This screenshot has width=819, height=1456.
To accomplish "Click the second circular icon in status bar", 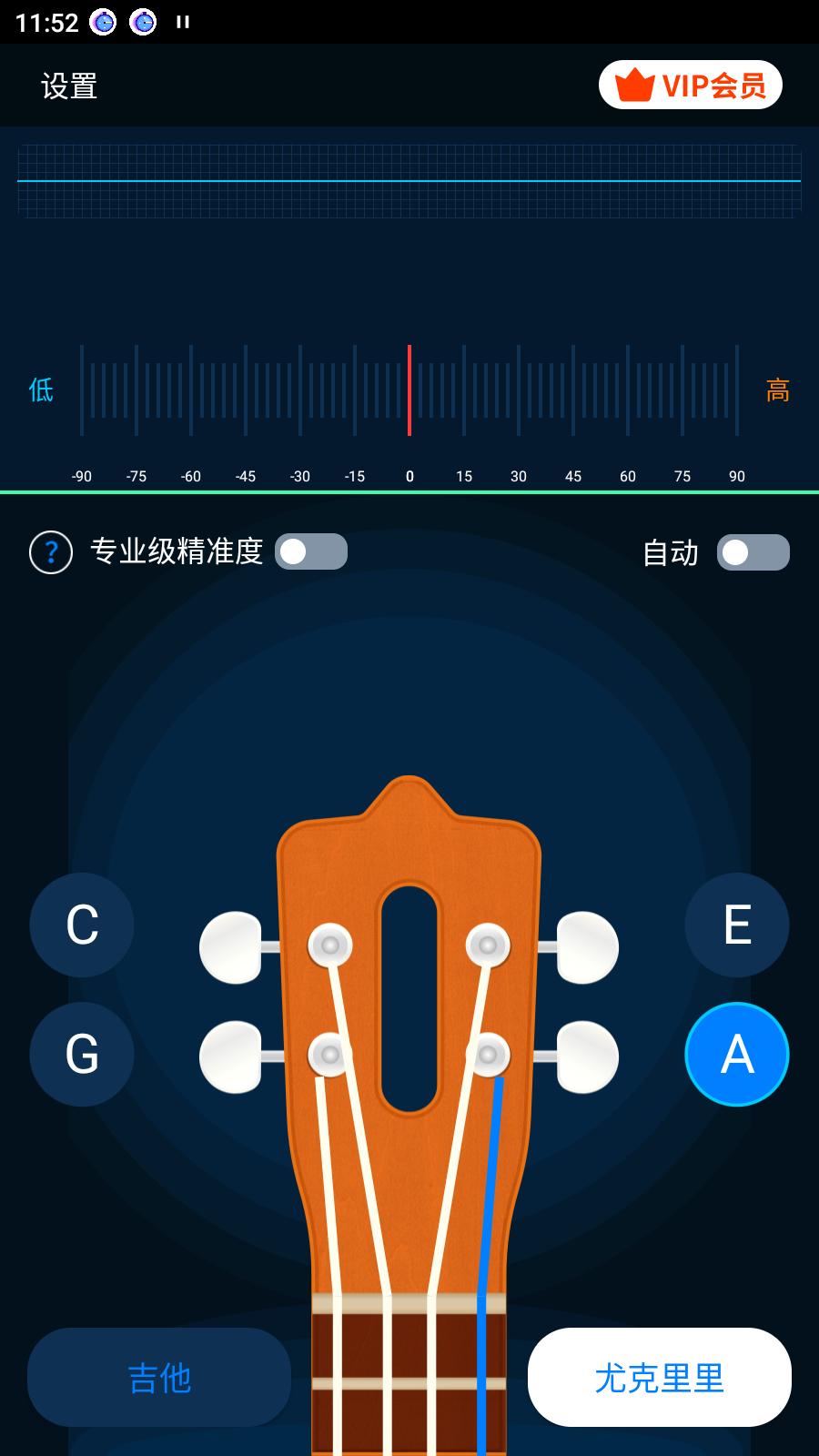I will pyautogui.click(x=143, y=21).
